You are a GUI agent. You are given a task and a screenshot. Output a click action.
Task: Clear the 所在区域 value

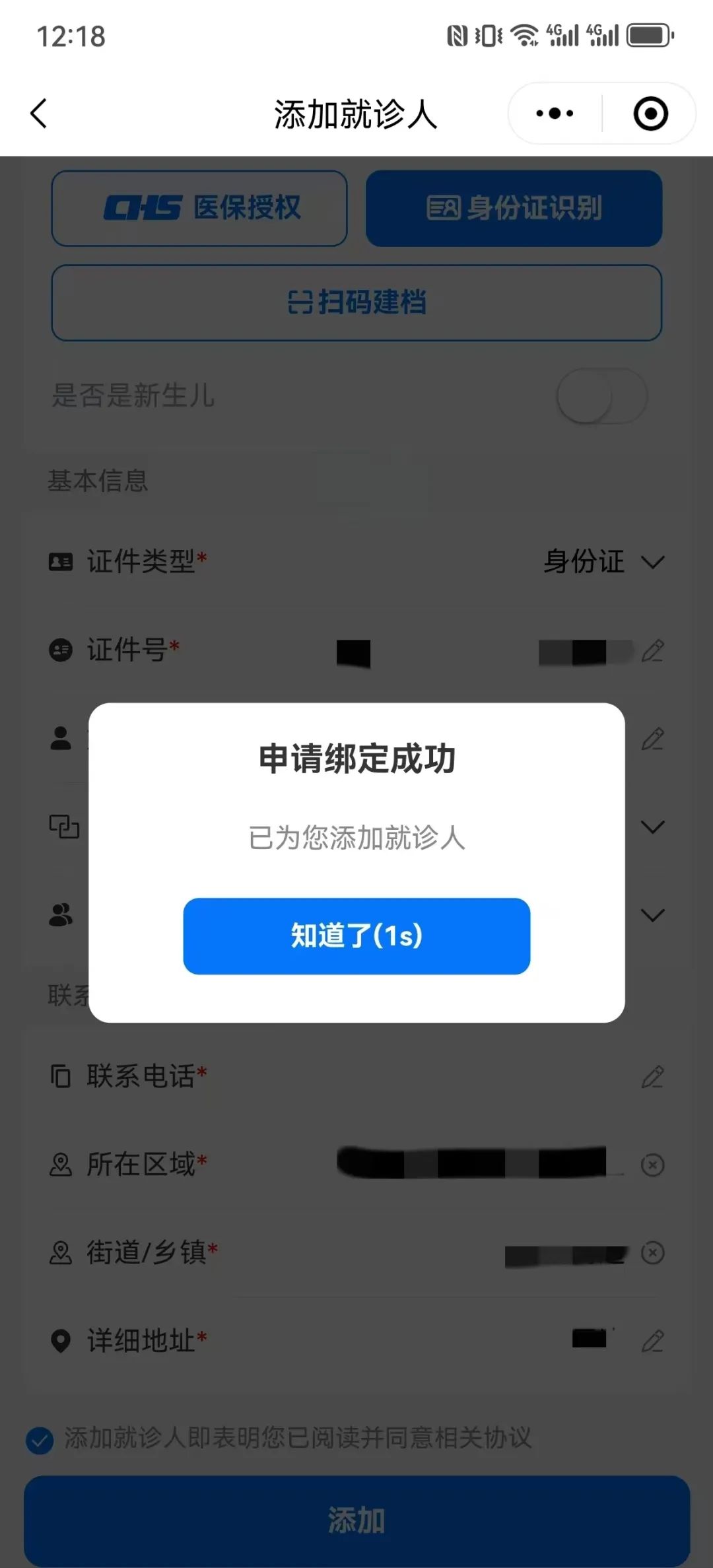(652, 1165)
